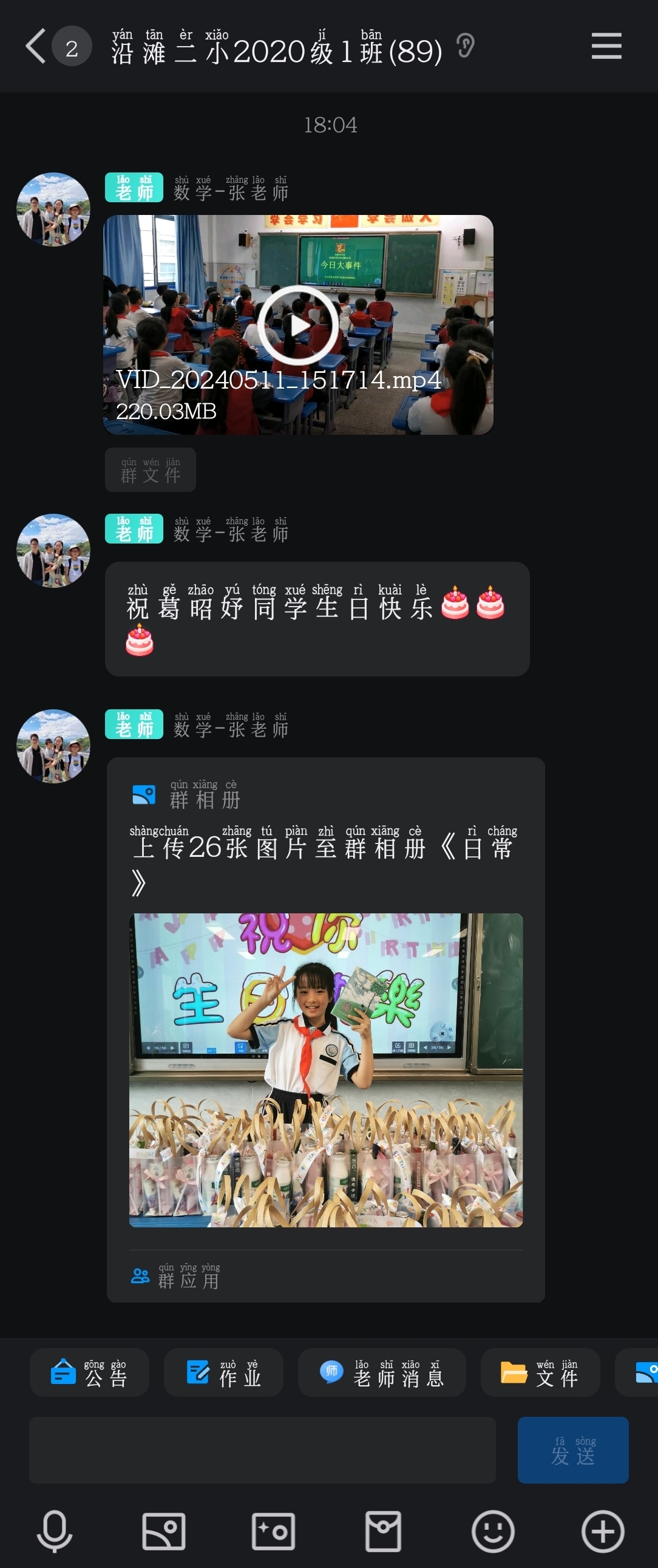Play the VID_20240511_151714.mp4 video
The height and width of the screenshot is (1568, 658).
point(297,325)
